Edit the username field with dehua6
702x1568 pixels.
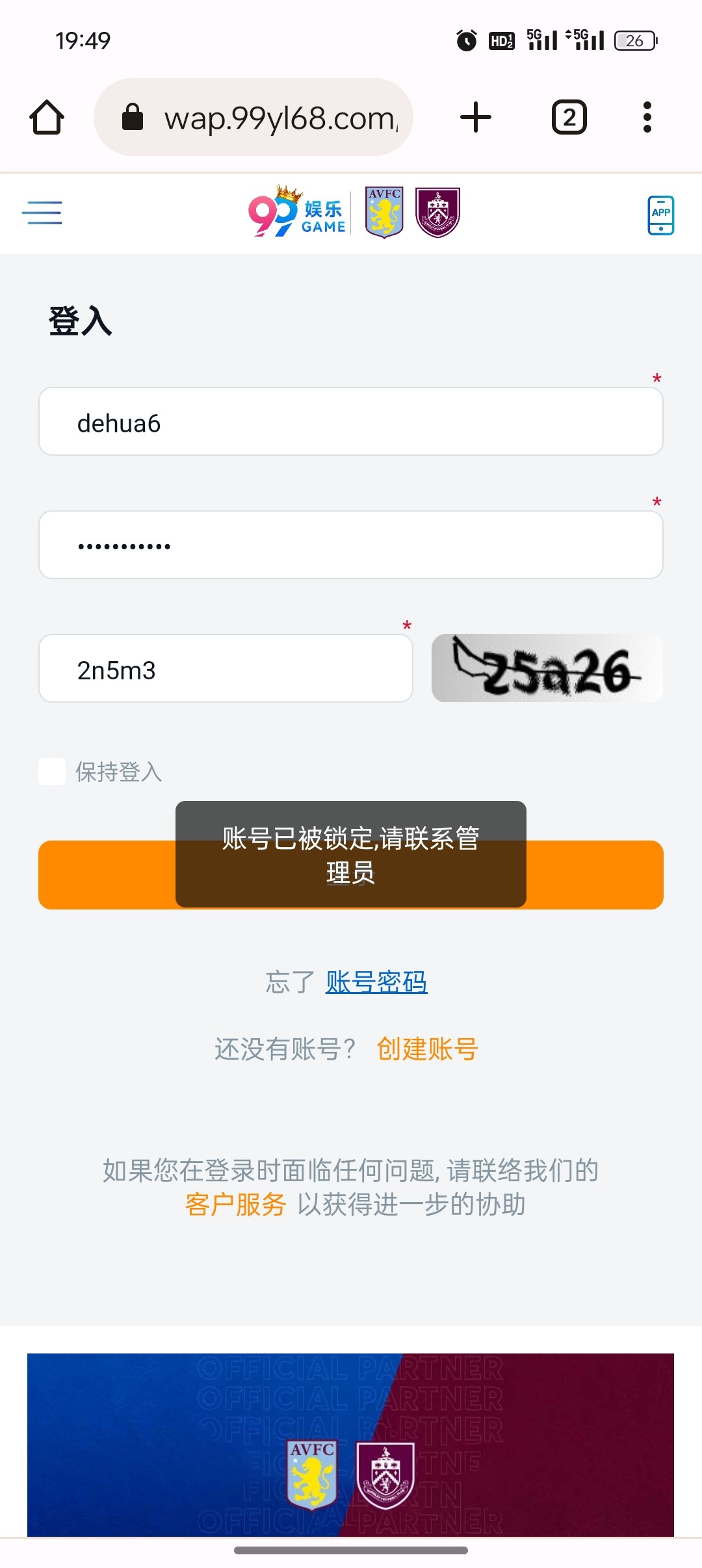pyautogui.click(x=351, y=422)
